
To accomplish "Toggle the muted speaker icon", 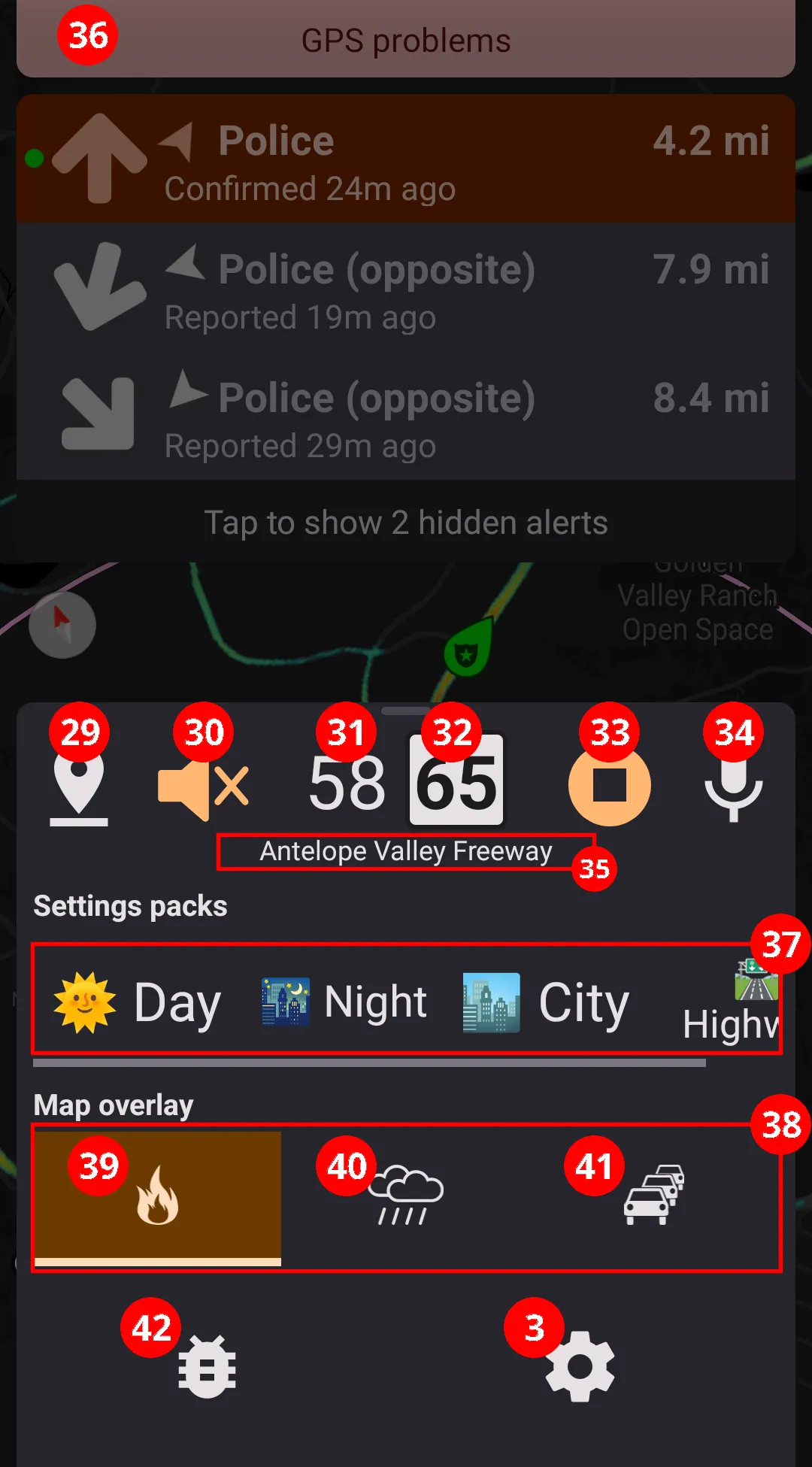I will click(x=203, y=787).
